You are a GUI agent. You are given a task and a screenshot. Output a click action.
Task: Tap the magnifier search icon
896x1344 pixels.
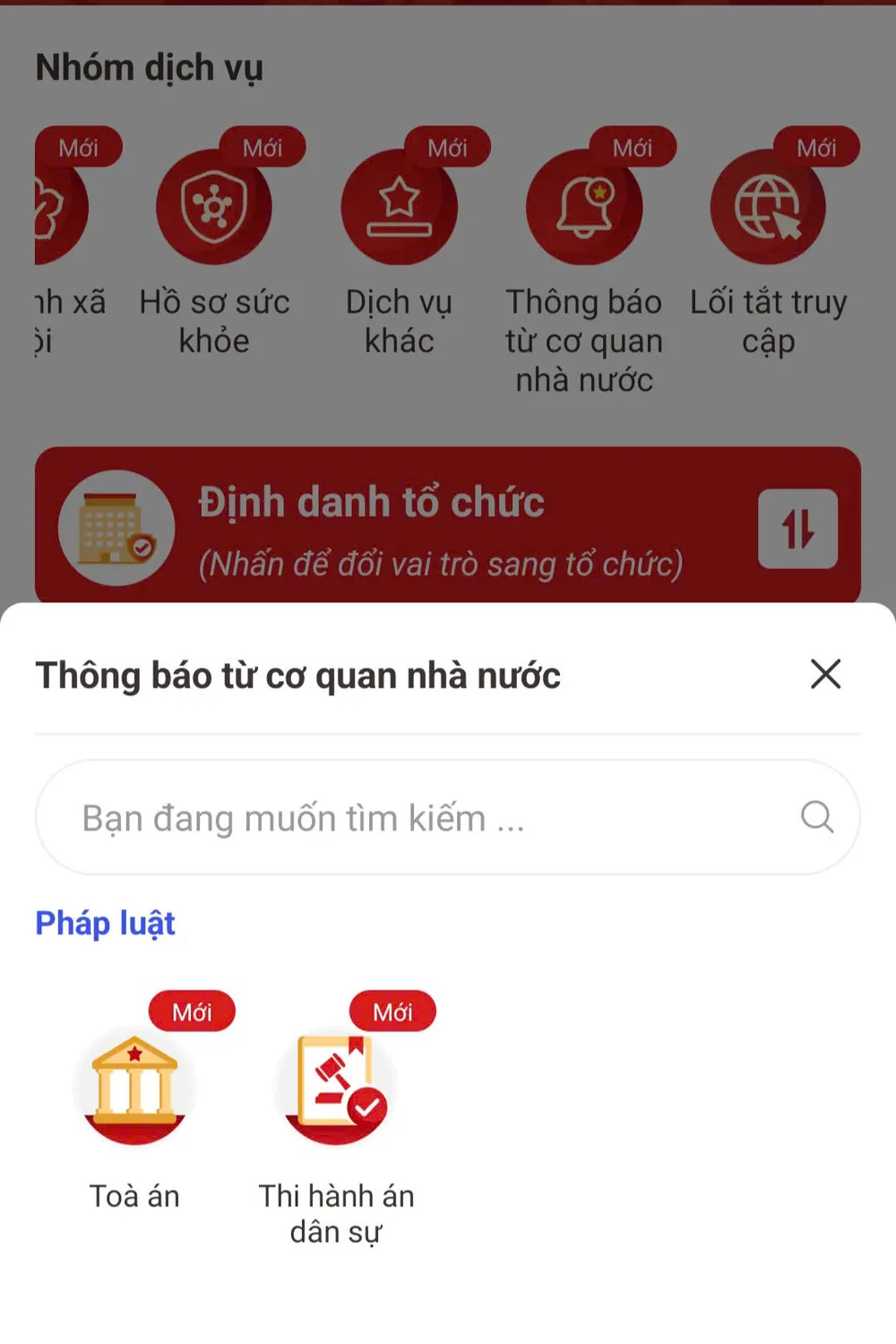816,817
